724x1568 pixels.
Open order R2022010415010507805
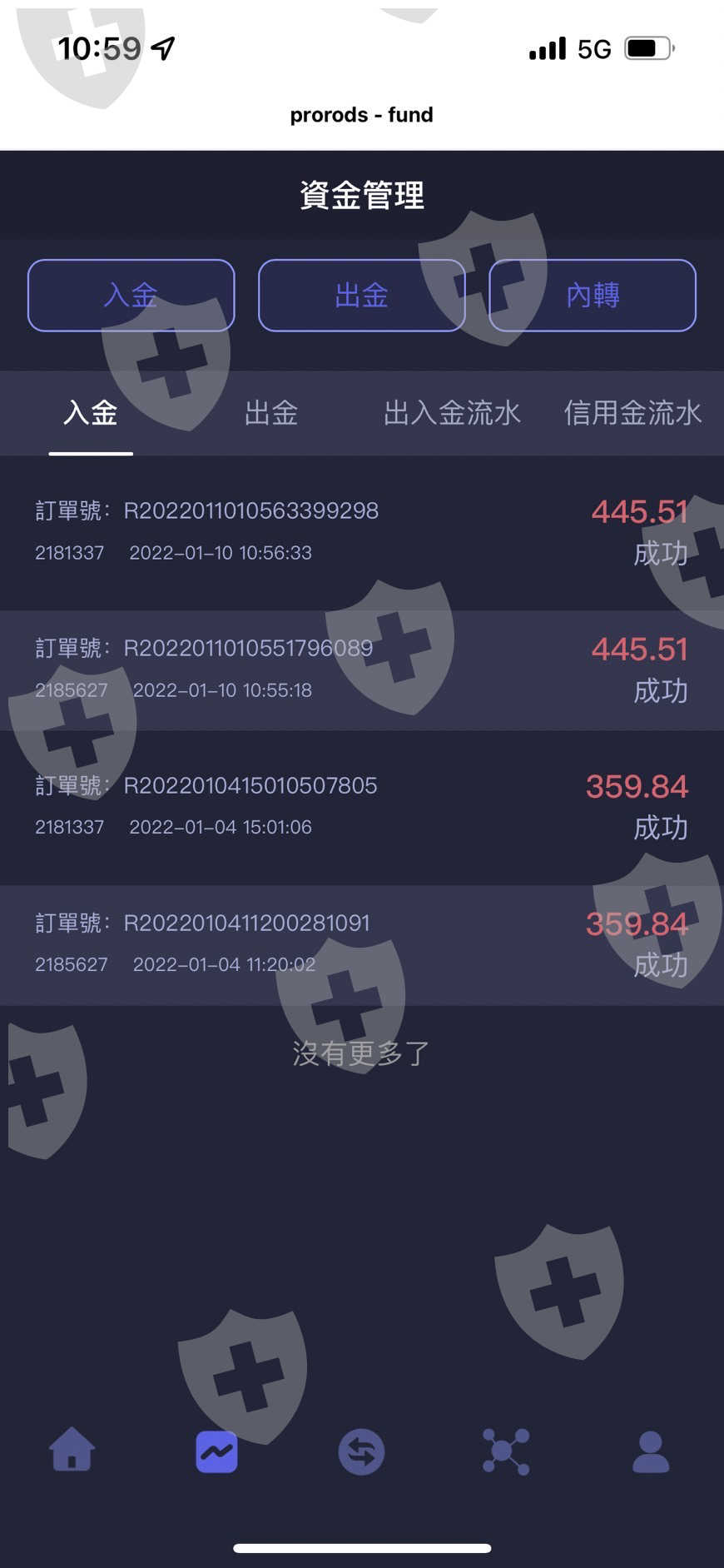click(362, 806)
